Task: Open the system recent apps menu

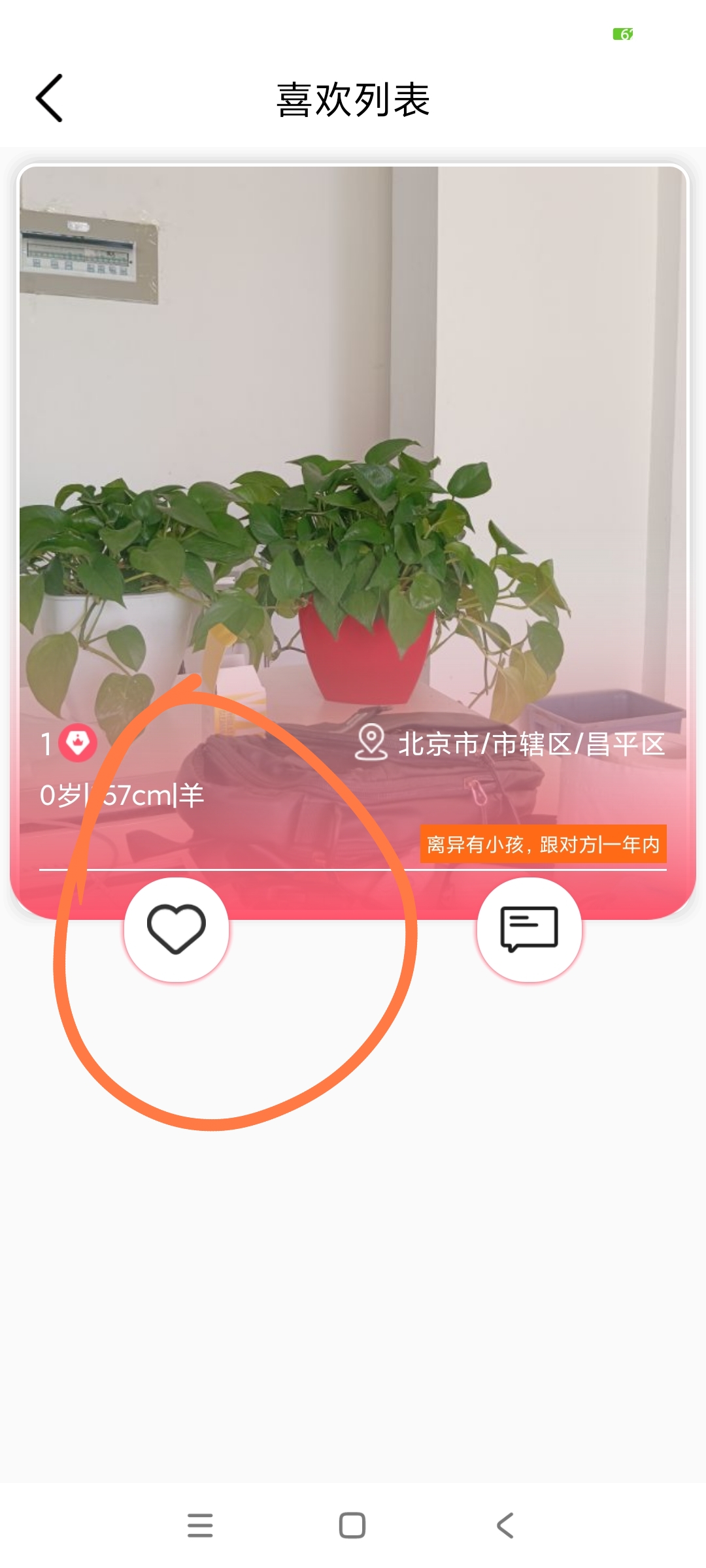Action: [200, 1526]
